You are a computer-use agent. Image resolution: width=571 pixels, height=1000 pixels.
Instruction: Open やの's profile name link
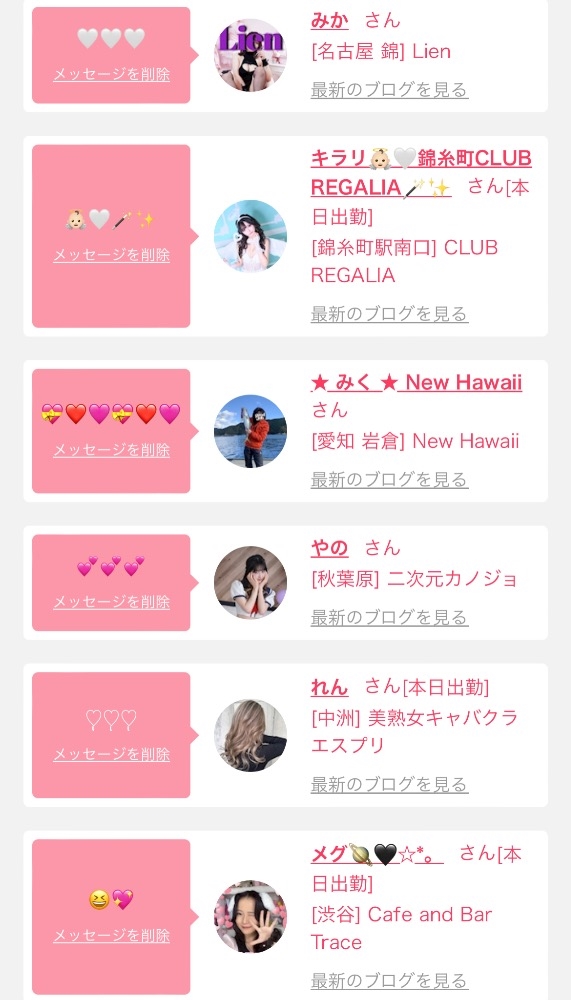click(x=330, y=548)
